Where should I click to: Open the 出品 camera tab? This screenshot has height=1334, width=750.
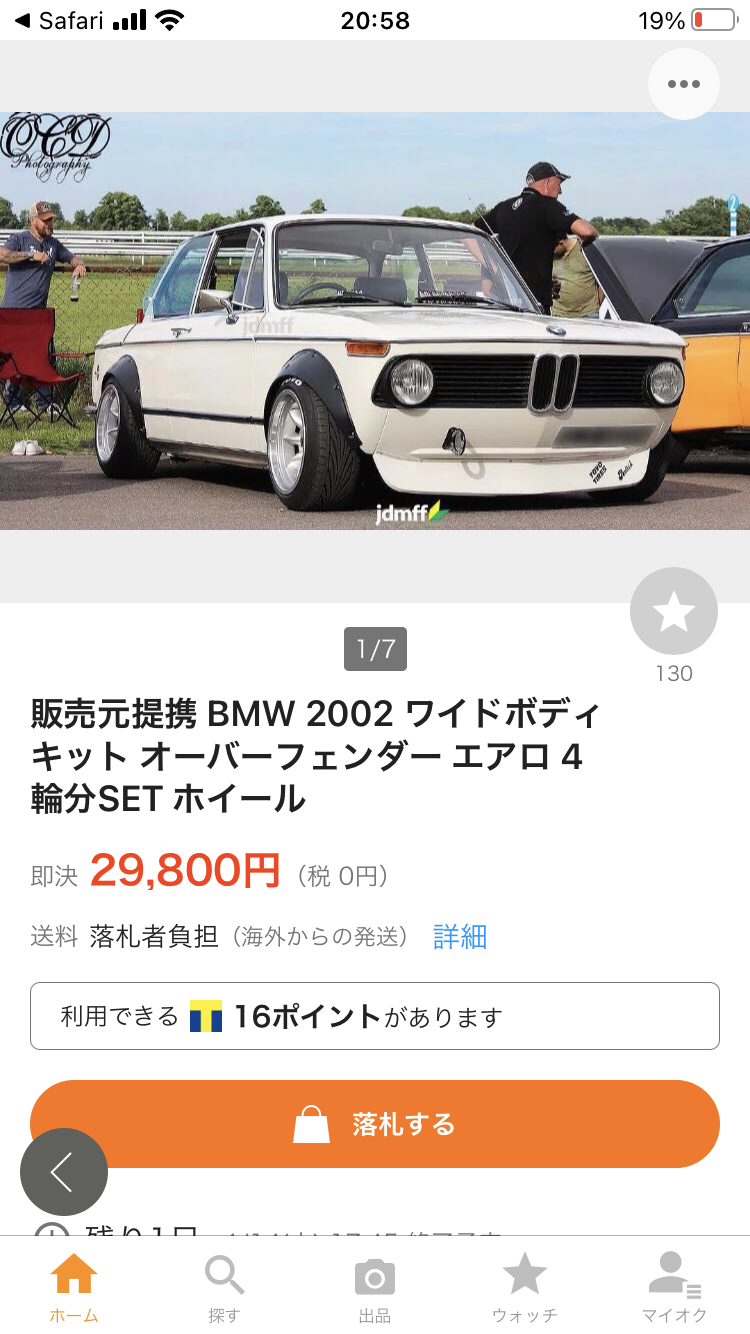pos(375,1288)
